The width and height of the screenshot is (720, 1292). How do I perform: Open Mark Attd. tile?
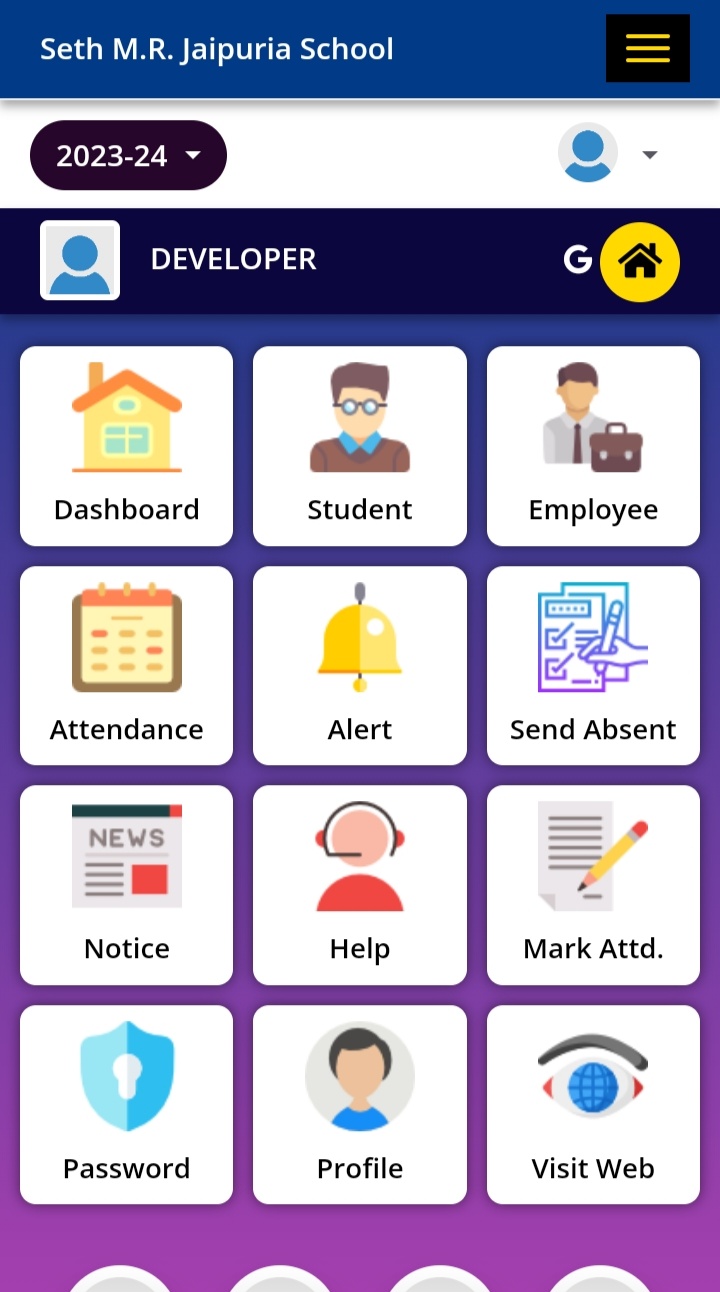(593, 885)
